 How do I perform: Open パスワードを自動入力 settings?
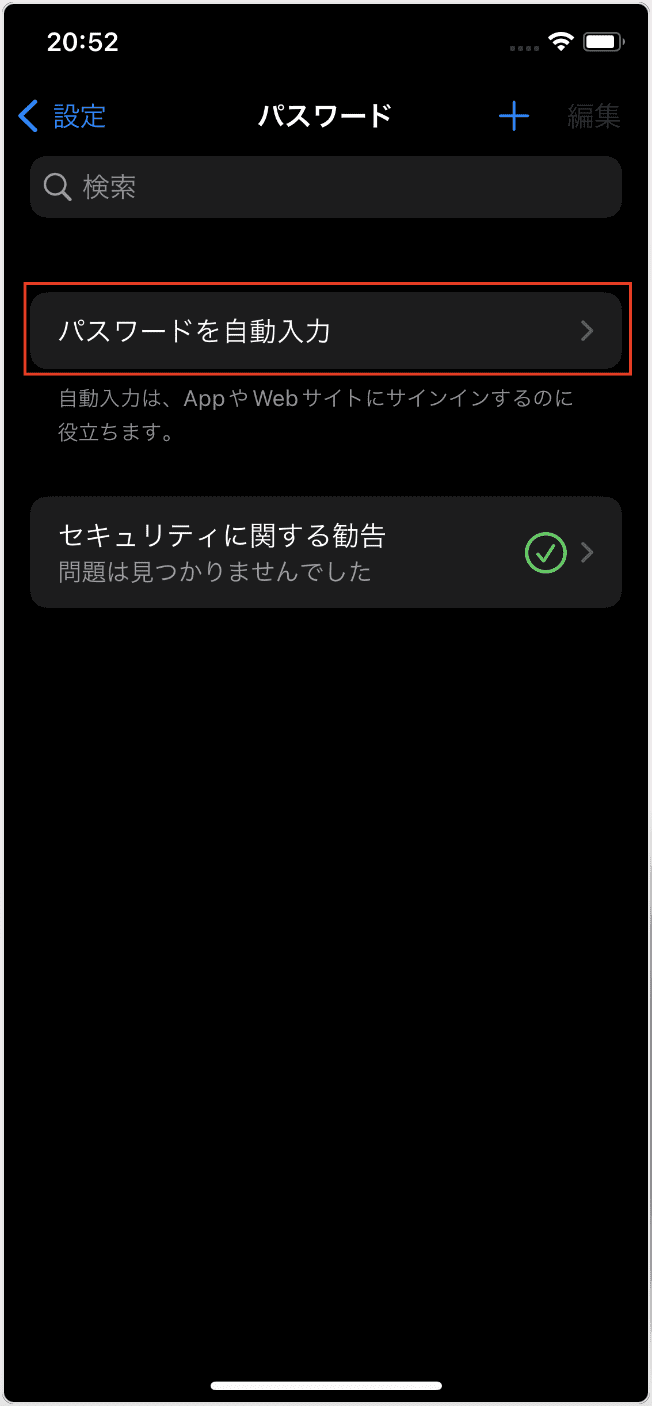coord(326,331)
